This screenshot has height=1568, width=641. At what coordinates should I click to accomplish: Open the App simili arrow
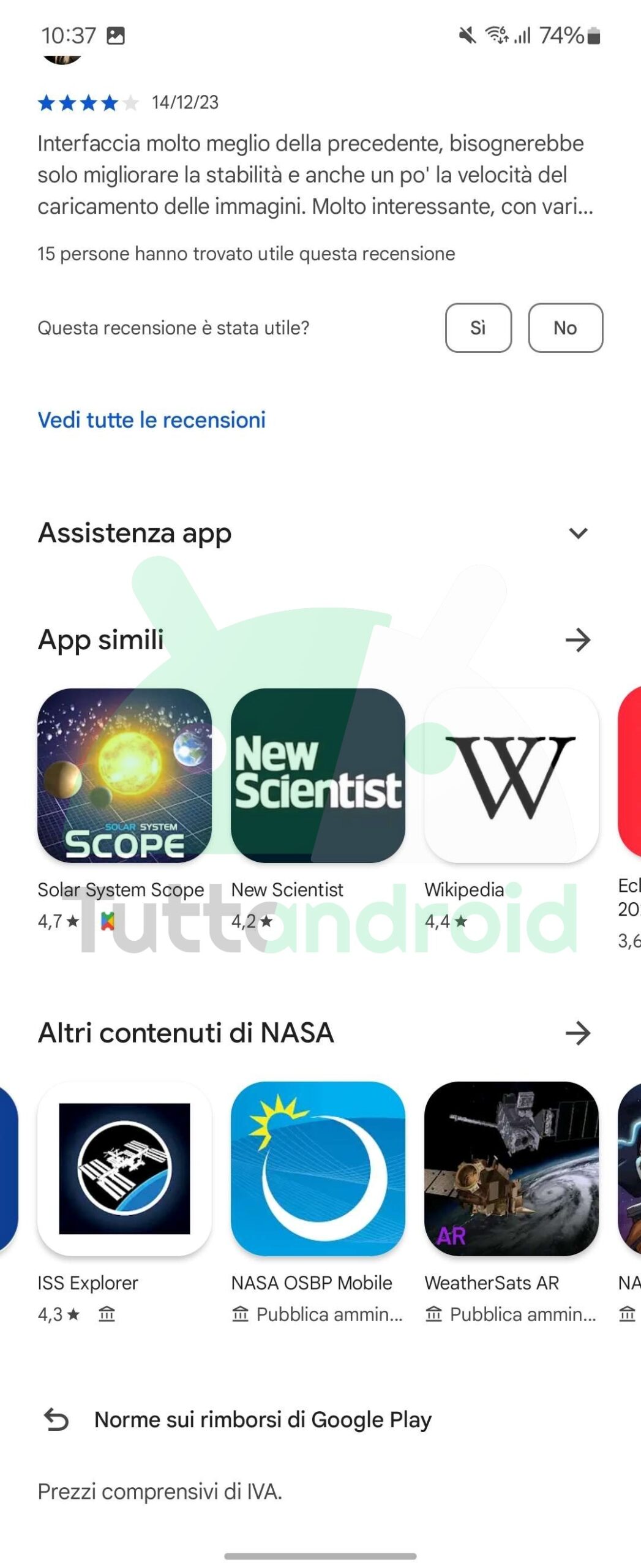578,640
